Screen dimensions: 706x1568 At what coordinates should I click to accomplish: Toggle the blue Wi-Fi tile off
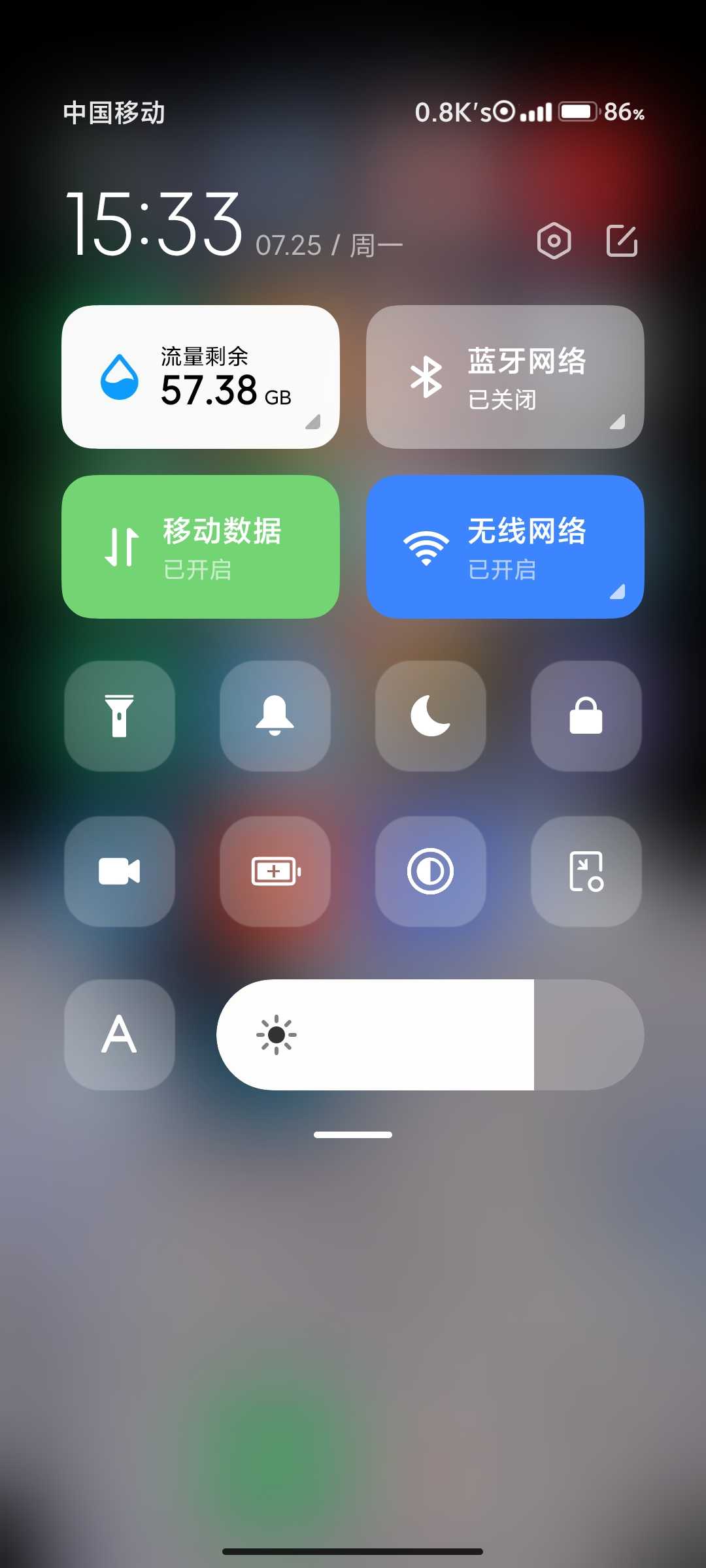click(x=505, y=547)
